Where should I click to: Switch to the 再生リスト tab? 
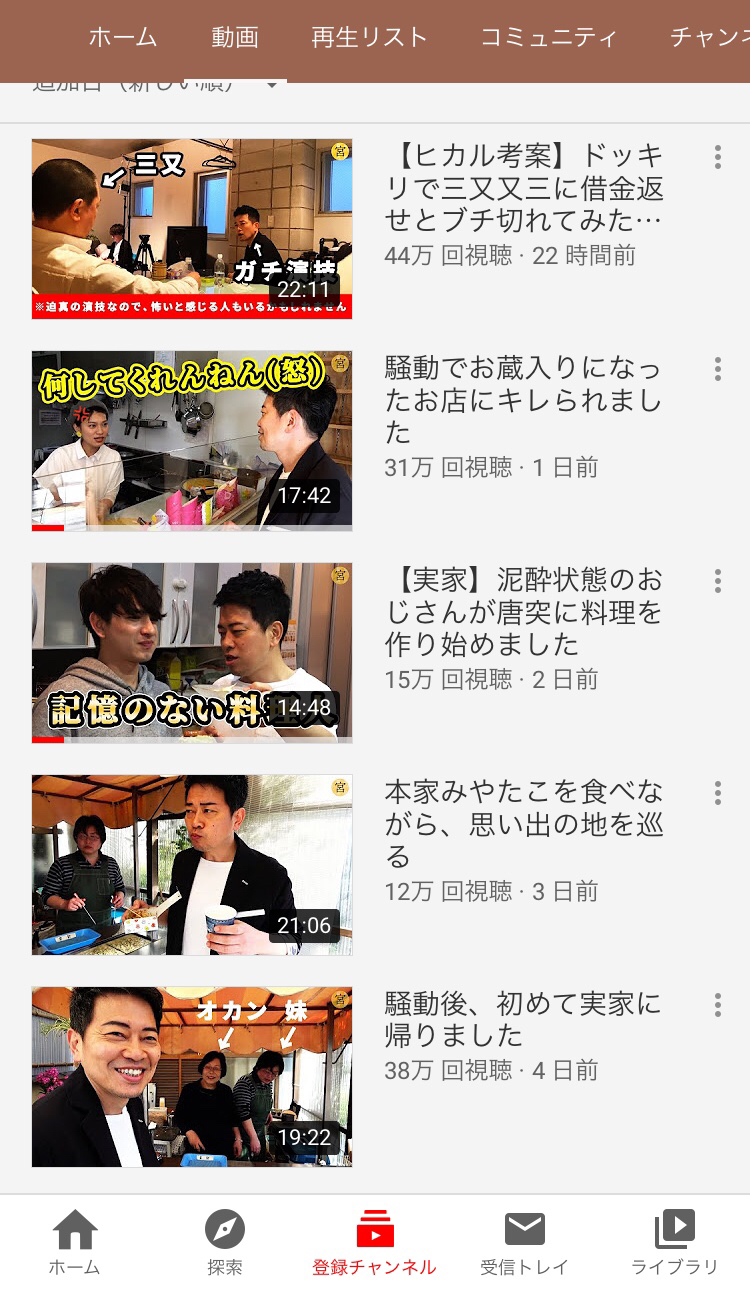click(369, 38)
